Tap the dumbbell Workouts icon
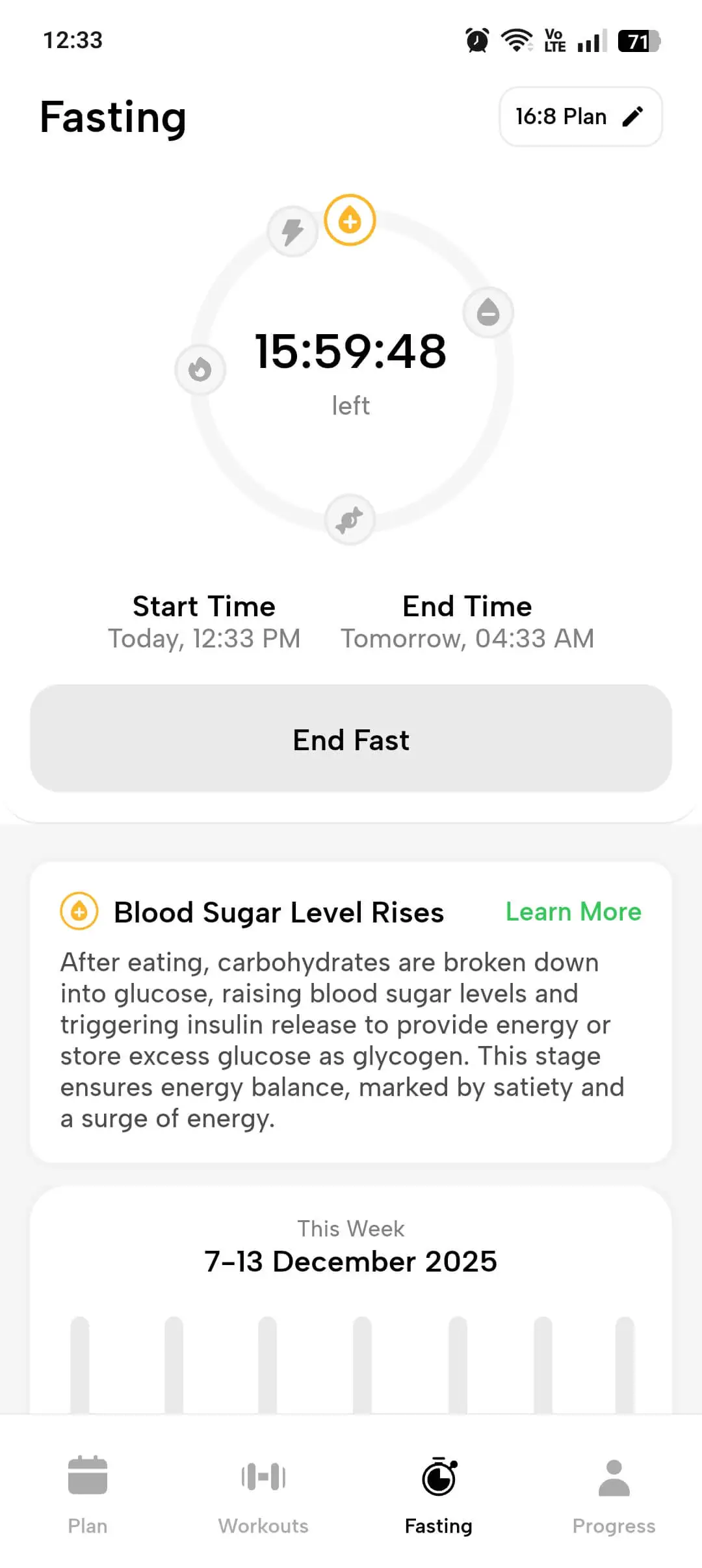Viewport: 702px width, 1568px height. [263, 1476]
